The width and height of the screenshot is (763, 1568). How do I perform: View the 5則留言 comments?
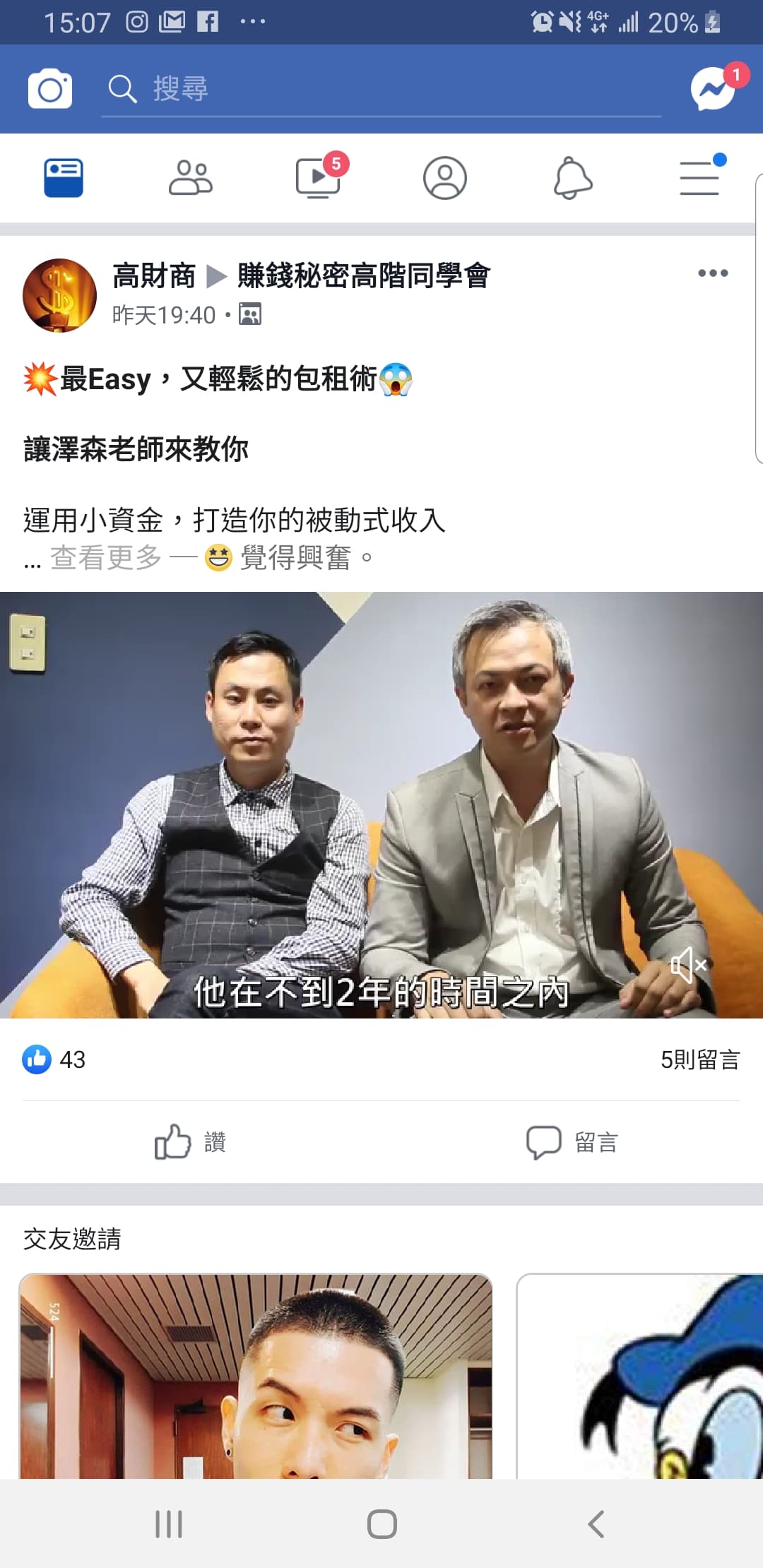(699, 1059)
